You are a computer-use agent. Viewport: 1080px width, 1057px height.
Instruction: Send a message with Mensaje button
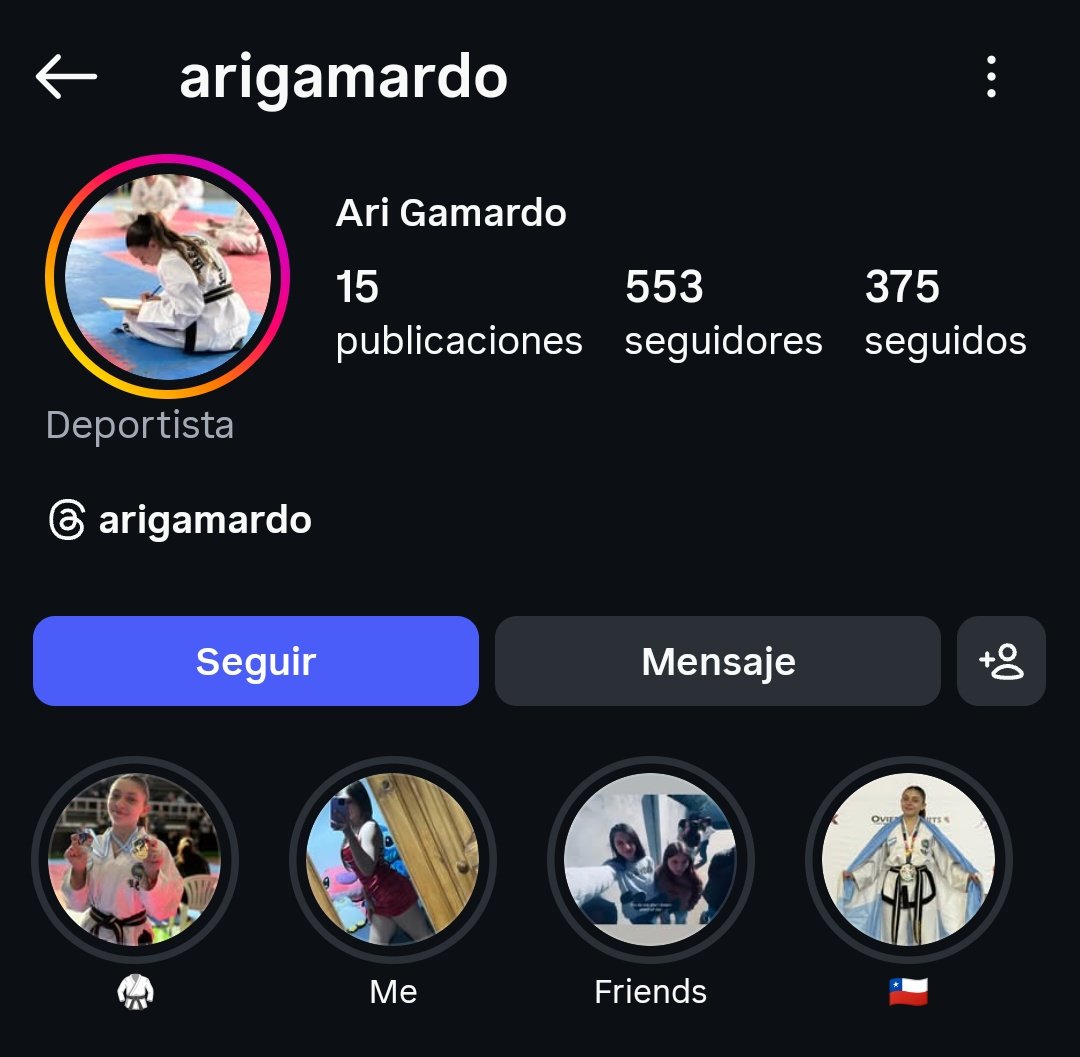point(718,661)
